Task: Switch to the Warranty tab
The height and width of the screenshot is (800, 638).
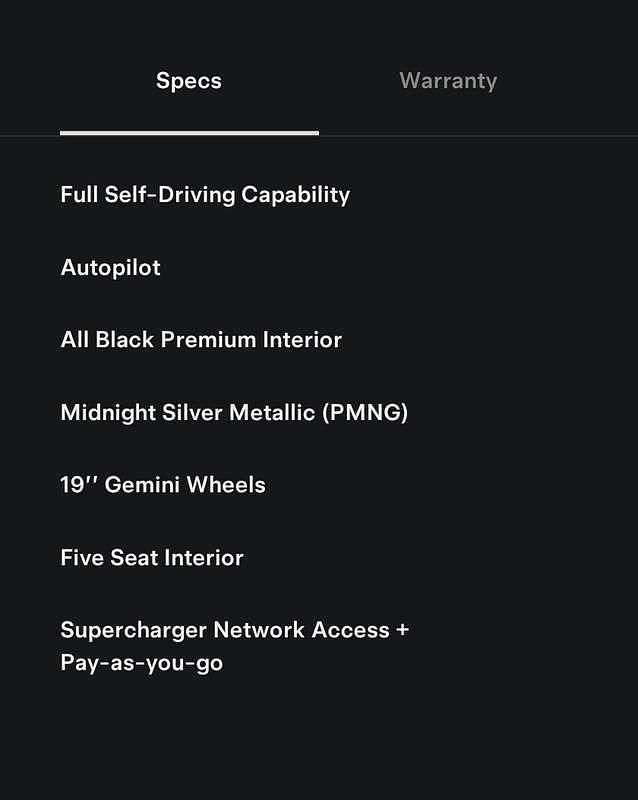Action: [x=448, y=81]
